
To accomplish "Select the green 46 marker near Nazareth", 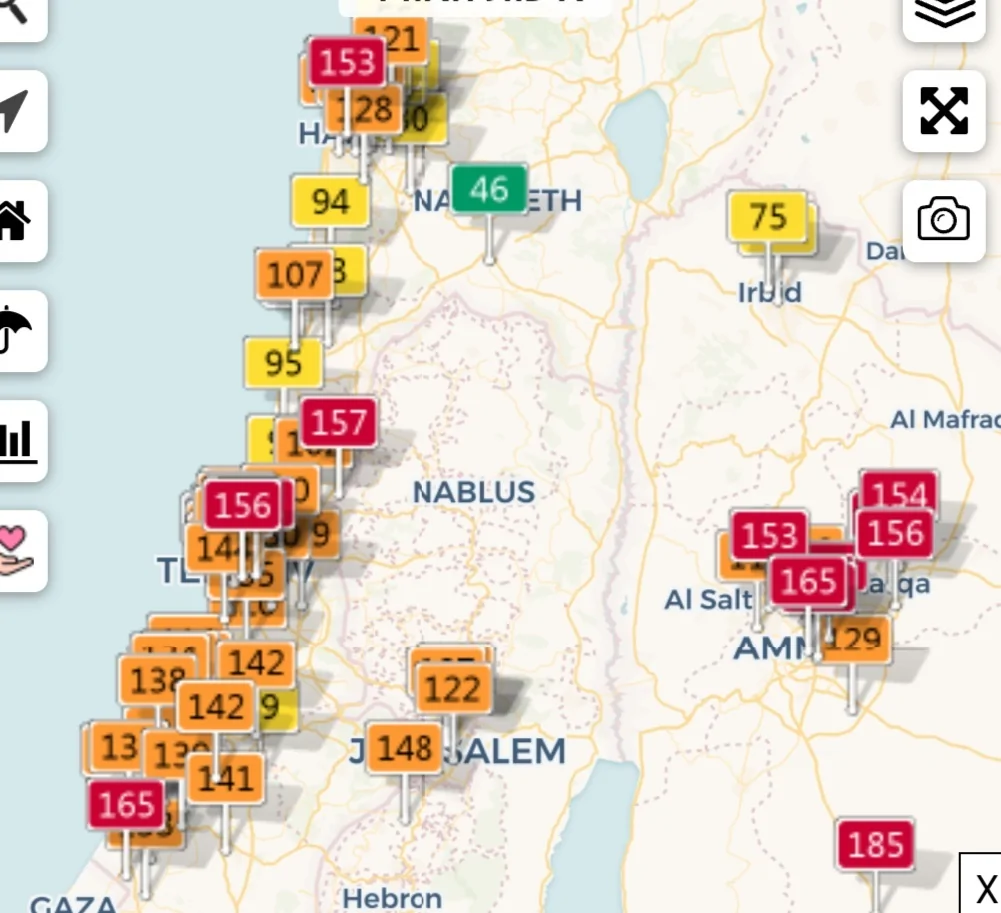I will pos(489,189).
